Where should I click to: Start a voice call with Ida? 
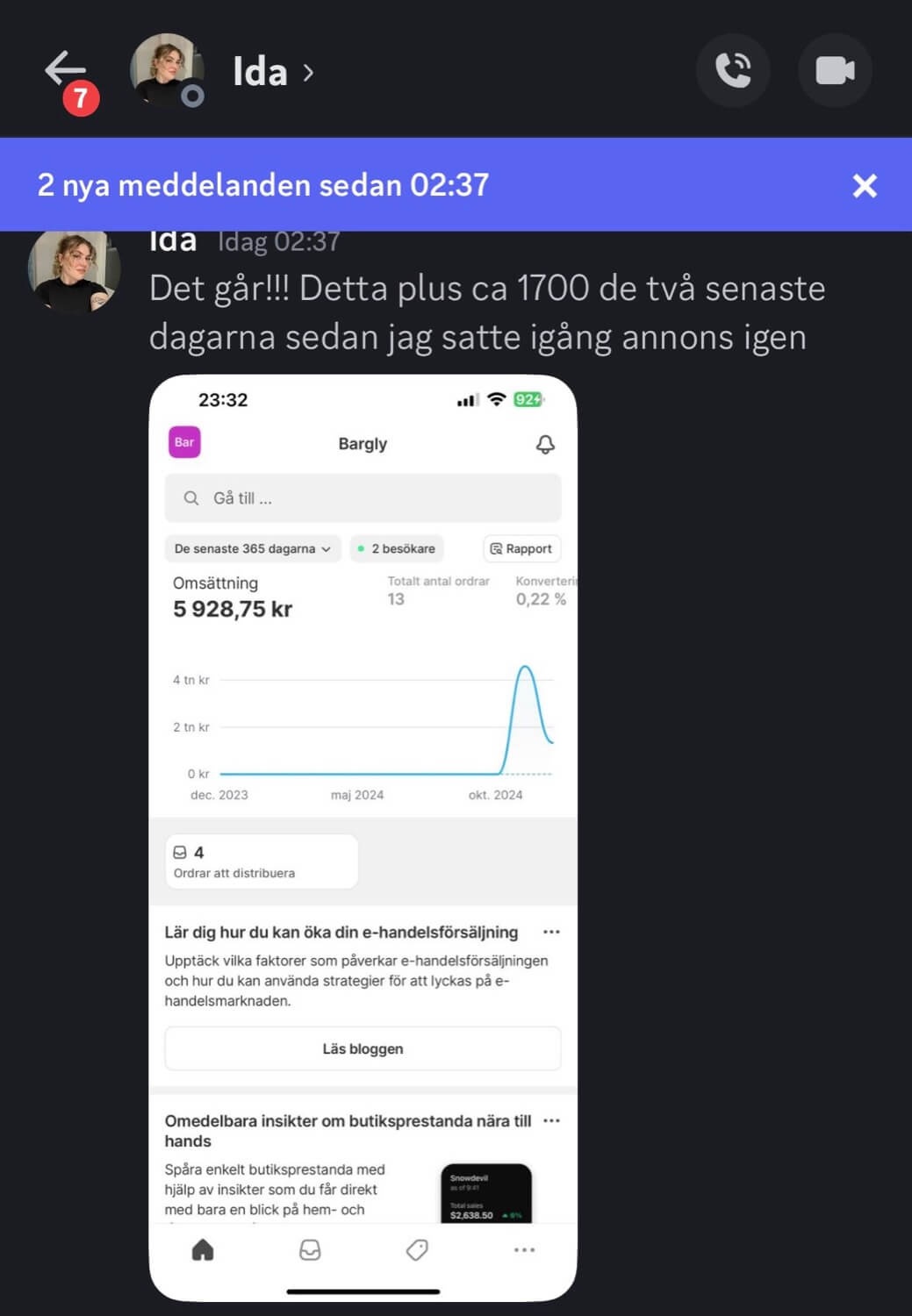[x=733, y=70]
